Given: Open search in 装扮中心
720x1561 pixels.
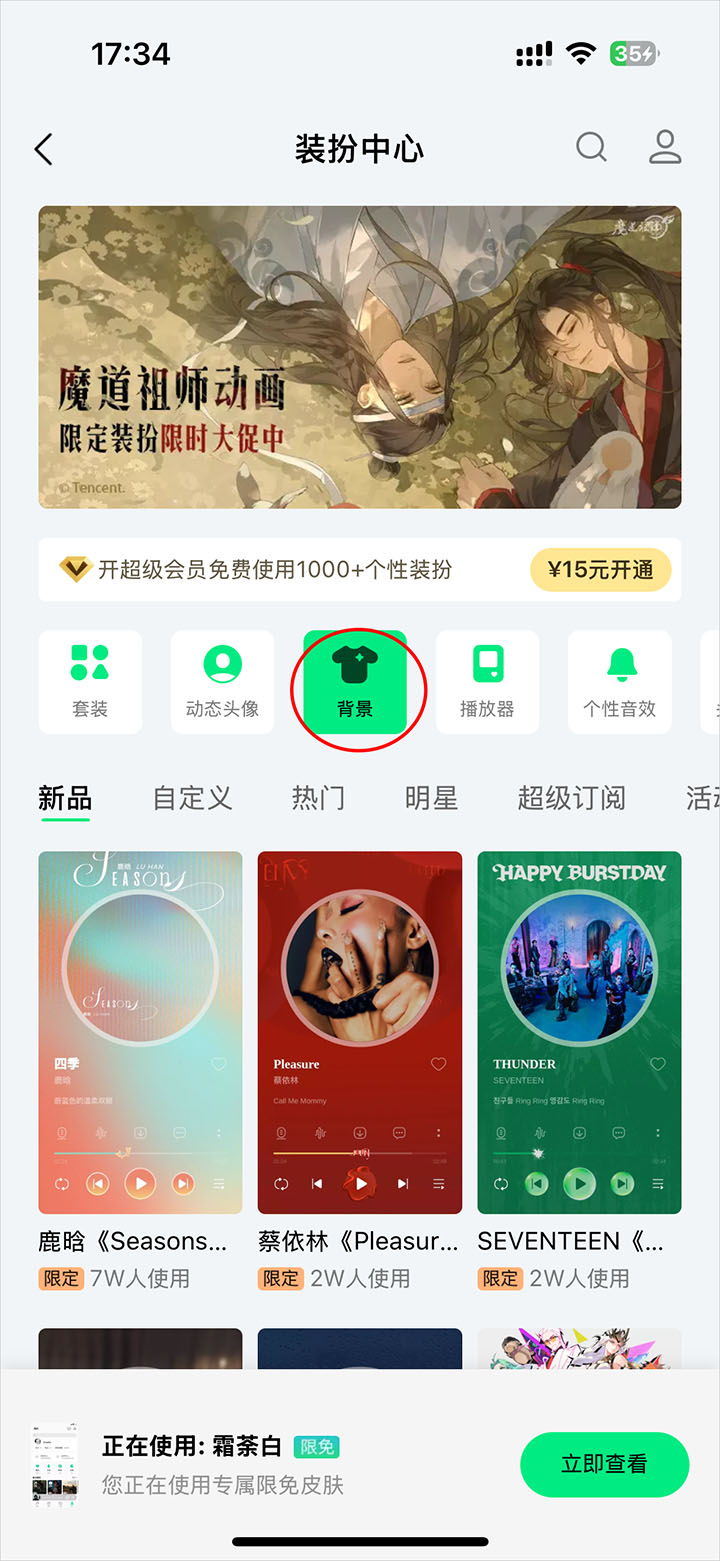Looking at the screenshot, I should pyautogui.click(x=591, y=148).
